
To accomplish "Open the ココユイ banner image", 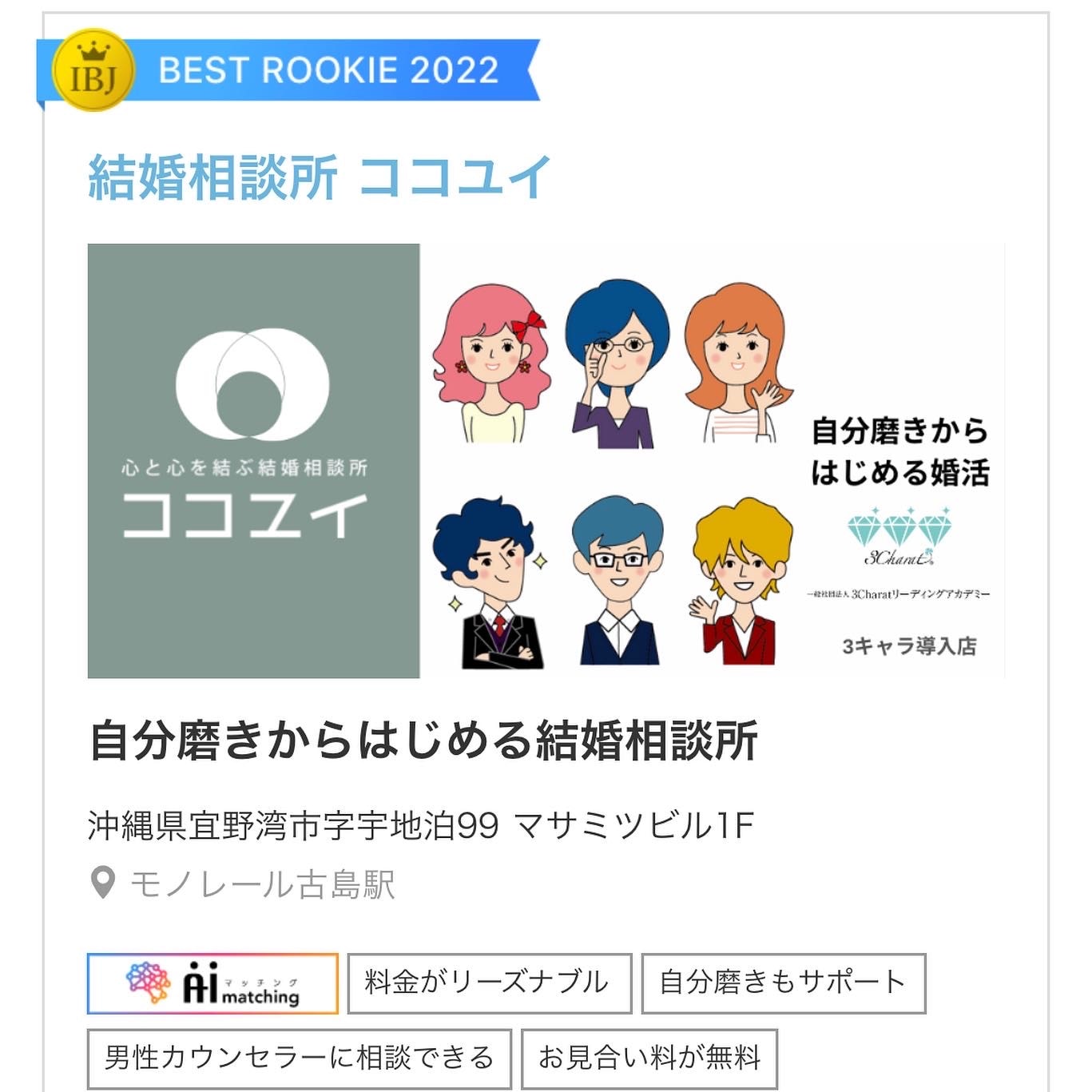I will click(x=546, y=461).
